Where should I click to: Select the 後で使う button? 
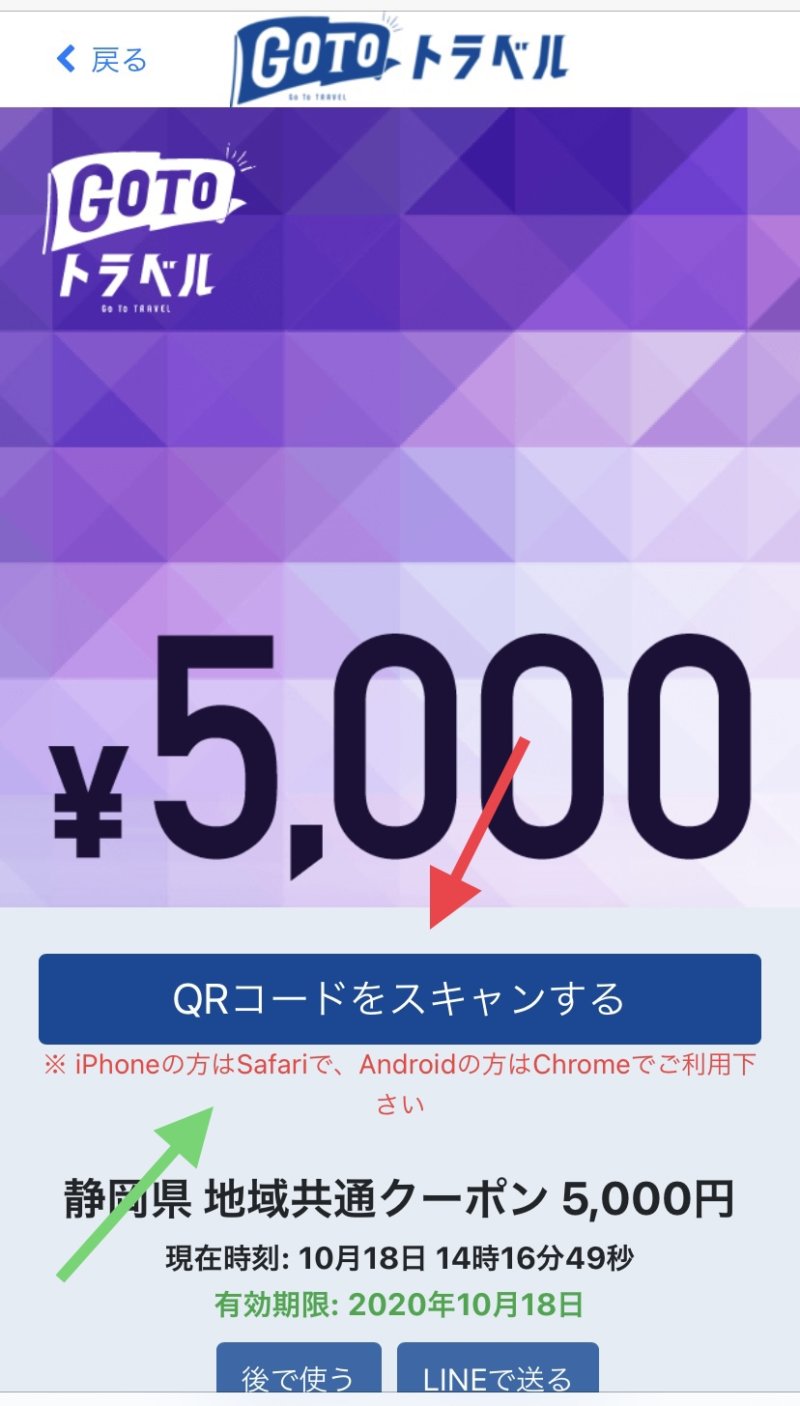pyautogui.click(x=299, y=1370)
